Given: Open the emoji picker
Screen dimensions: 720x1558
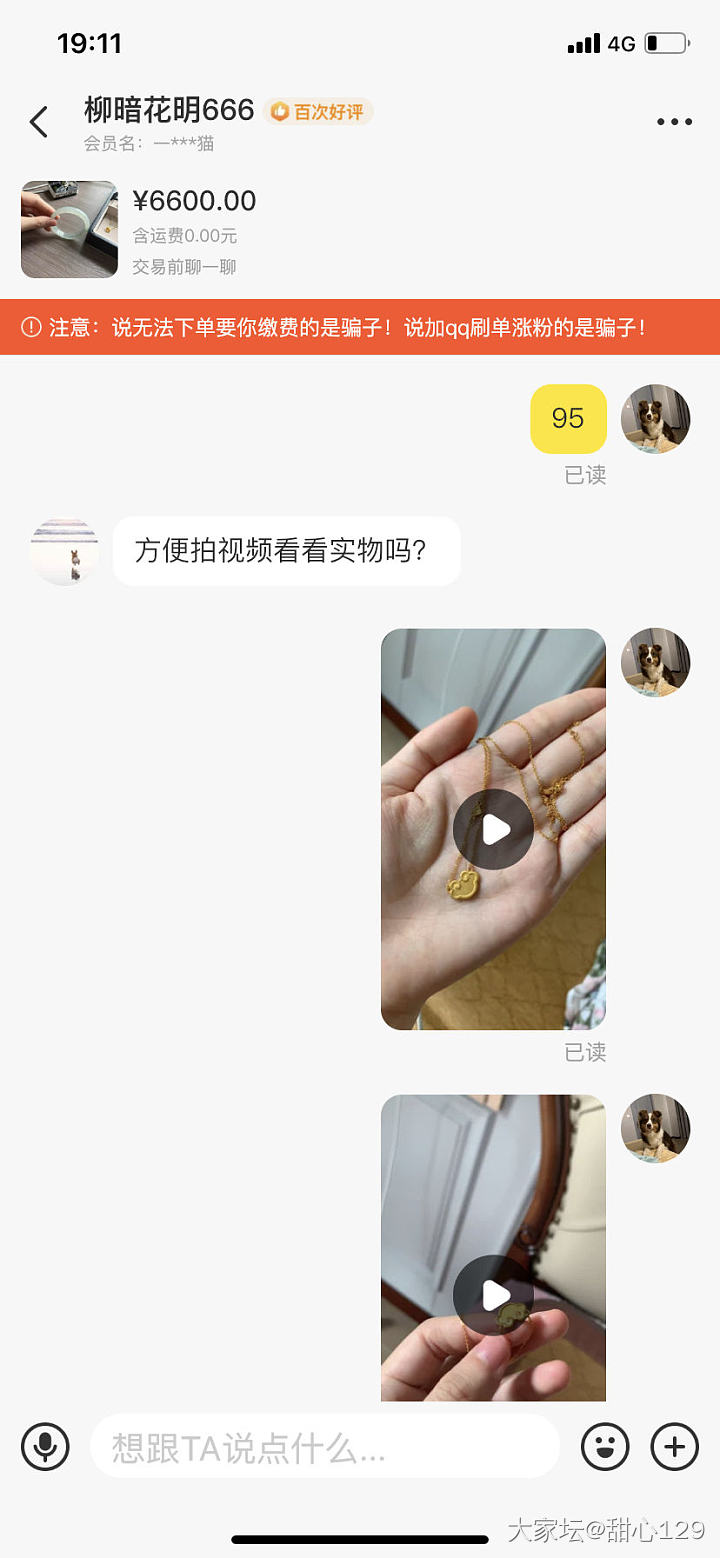Looking at the screenshot, I should 605,1446.
